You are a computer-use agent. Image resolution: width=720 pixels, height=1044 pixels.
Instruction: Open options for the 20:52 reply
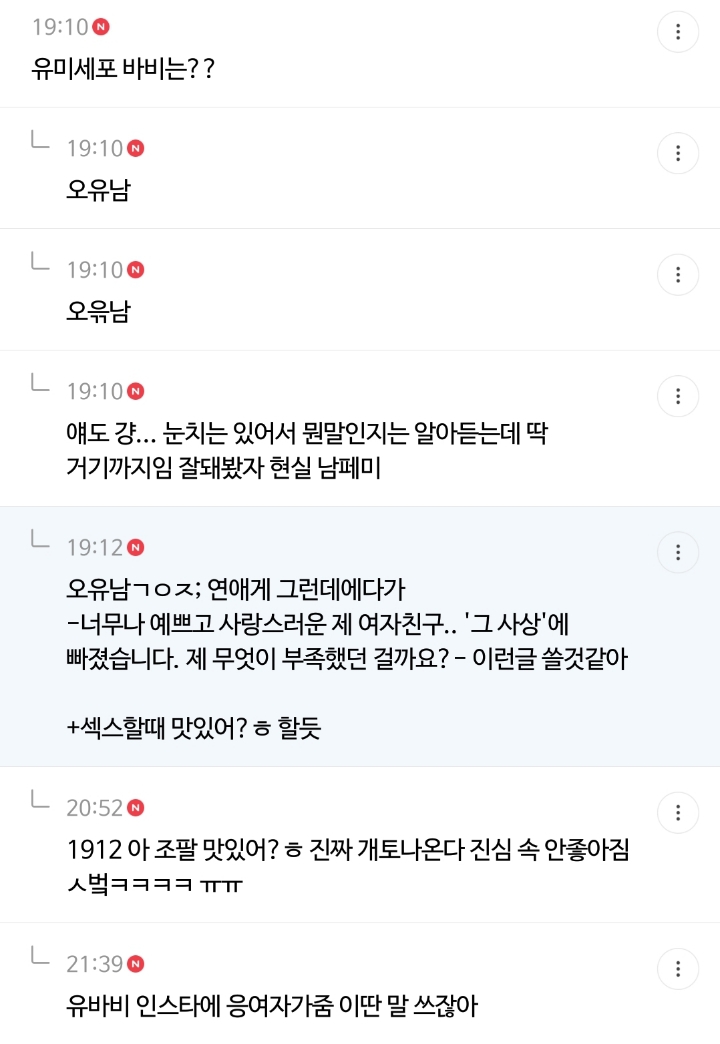click(677, 812)
